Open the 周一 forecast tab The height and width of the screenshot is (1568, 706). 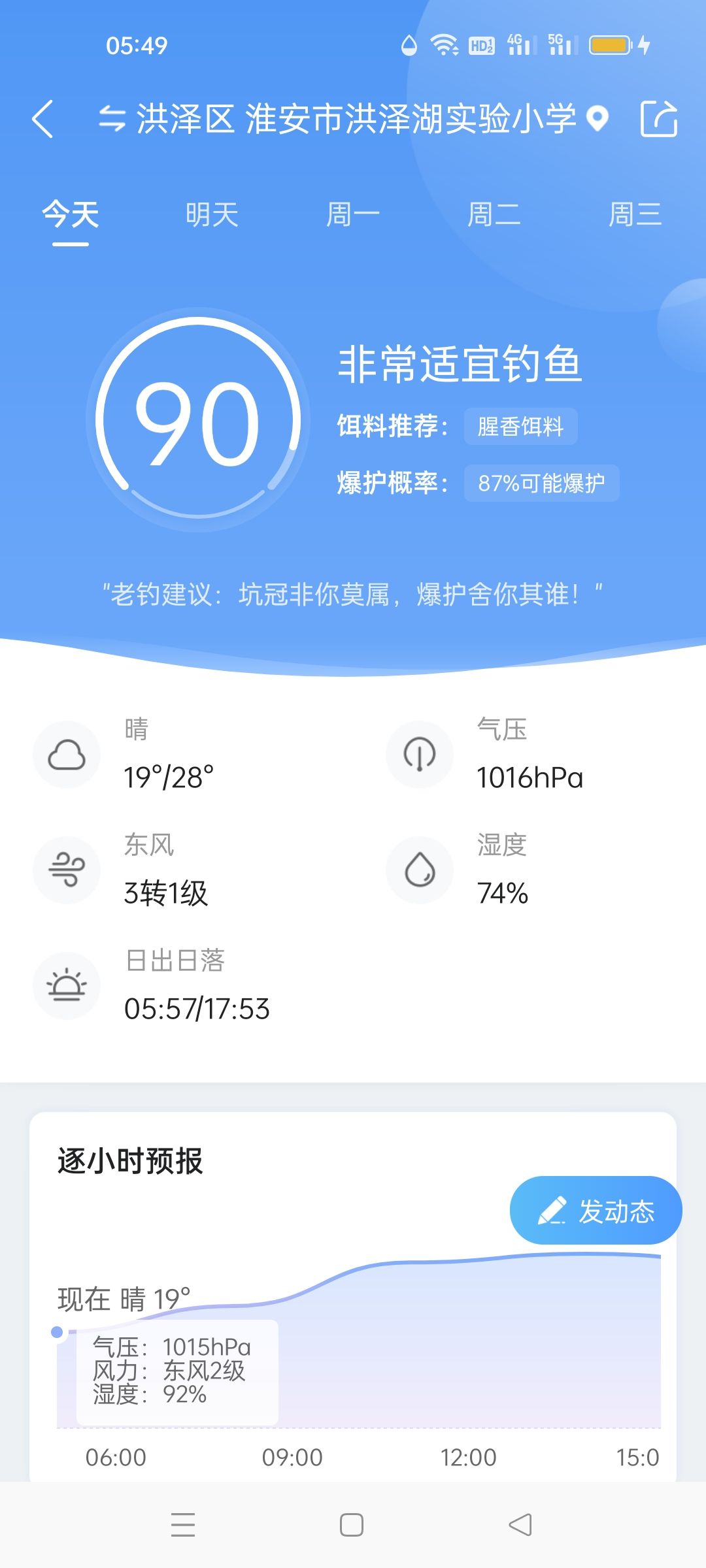(353, 215)
